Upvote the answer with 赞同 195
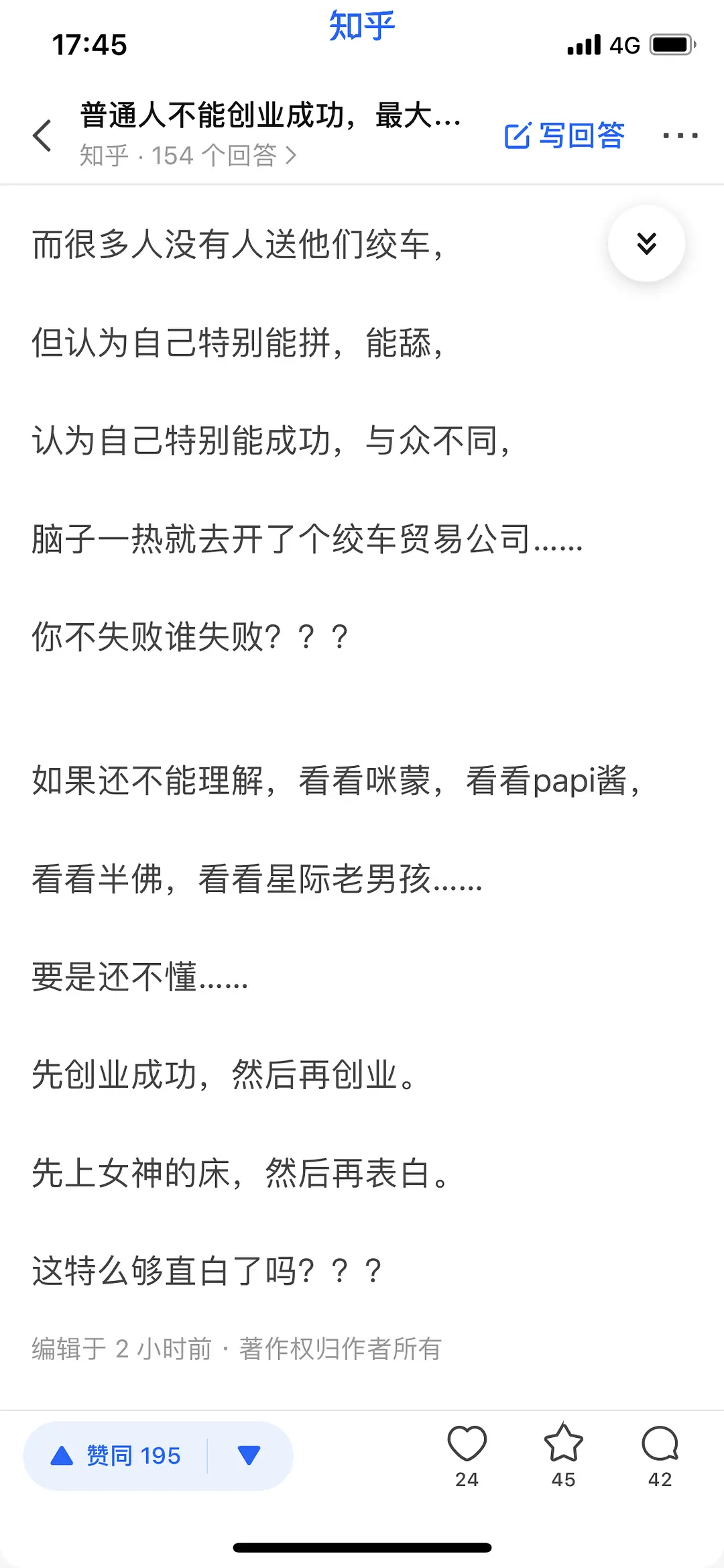 (x=116, y=1455)
